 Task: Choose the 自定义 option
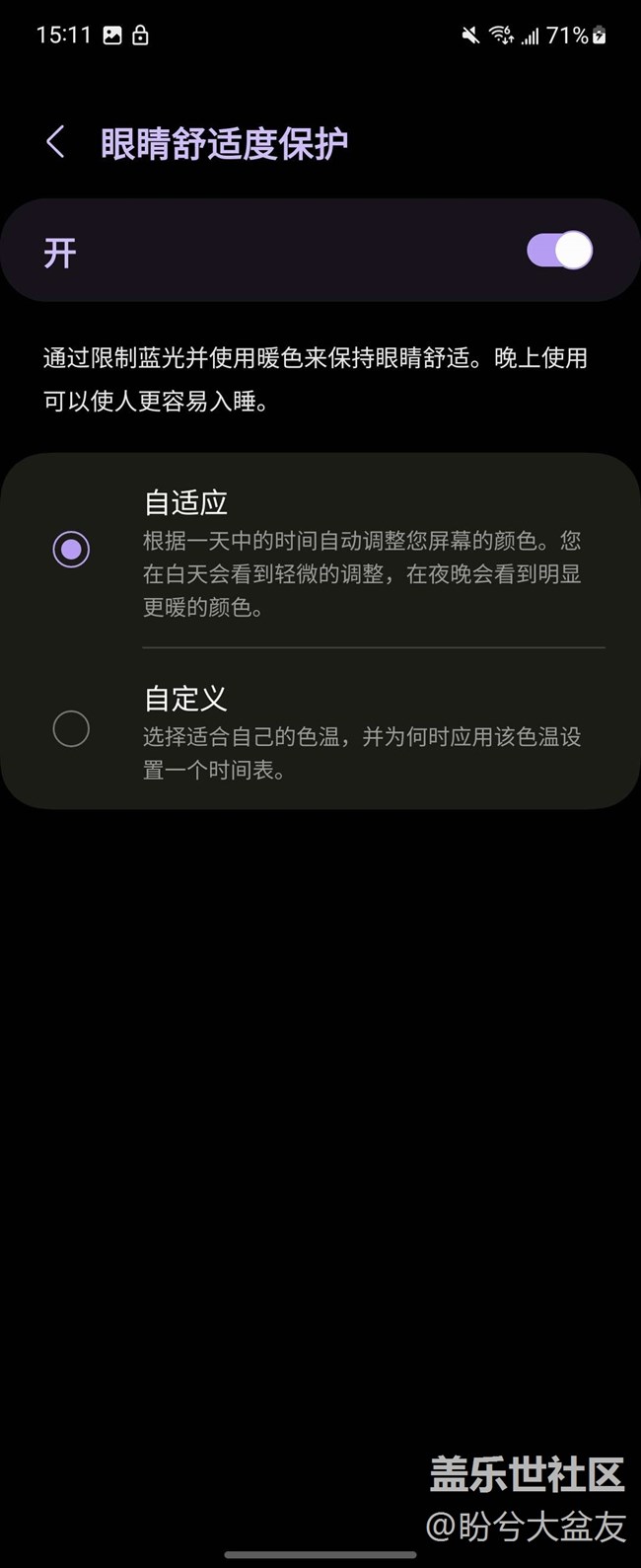pyautogui.click(x=320, y=730)
